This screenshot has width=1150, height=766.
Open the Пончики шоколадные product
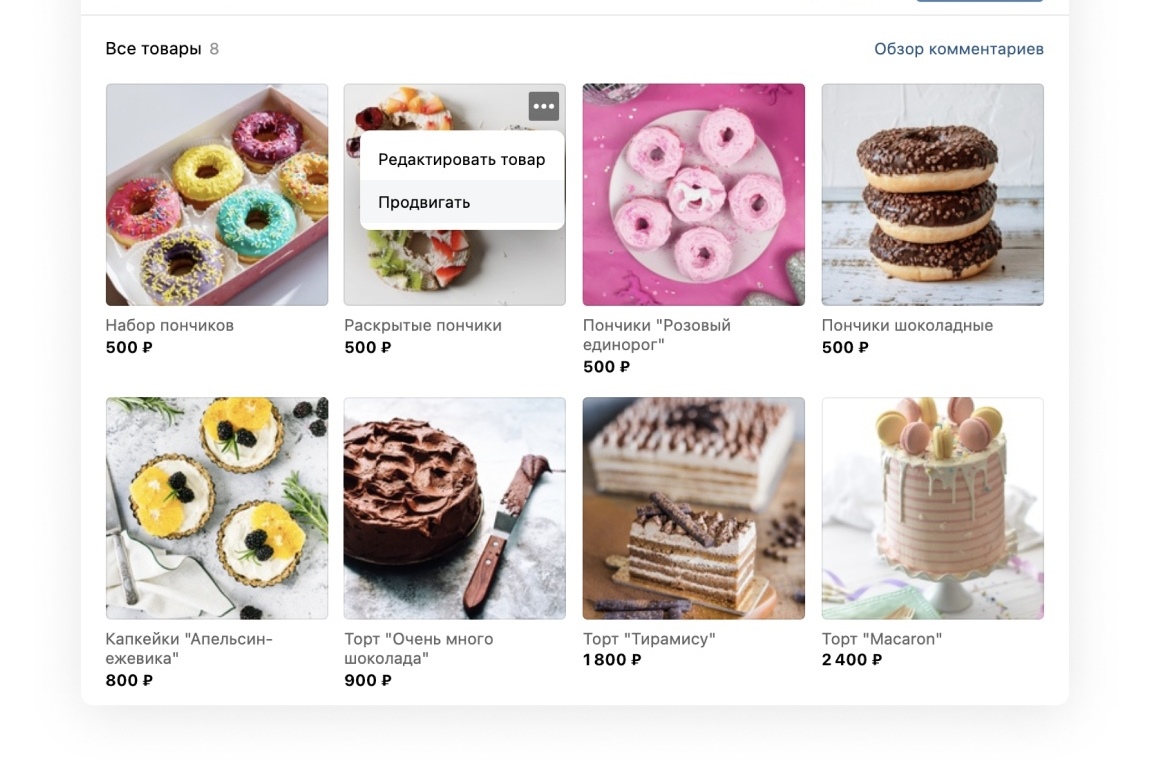click(x=932, y=195)
